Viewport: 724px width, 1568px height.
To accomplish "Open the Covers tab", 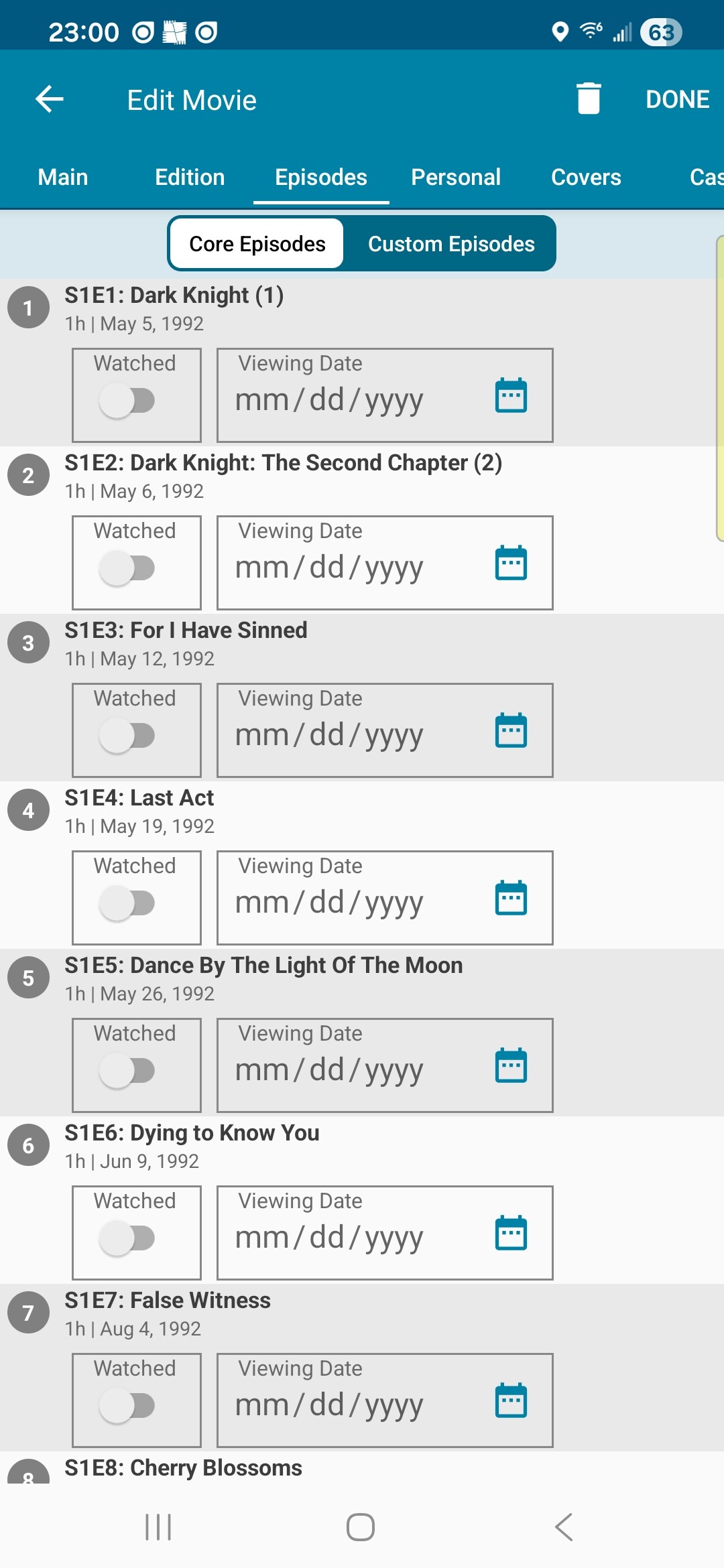I will [x=586, y=177].
